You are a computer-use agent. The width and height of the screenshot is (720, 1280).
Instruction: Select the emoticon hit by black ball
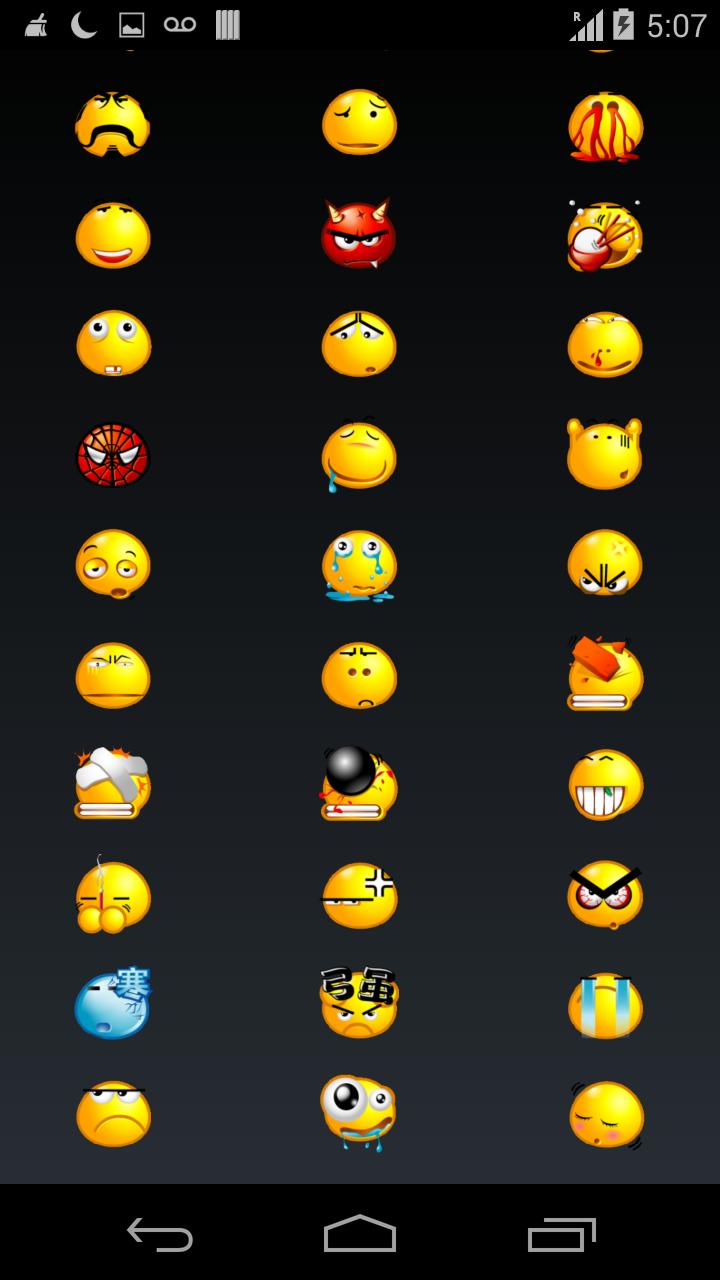tap(359, 784)
